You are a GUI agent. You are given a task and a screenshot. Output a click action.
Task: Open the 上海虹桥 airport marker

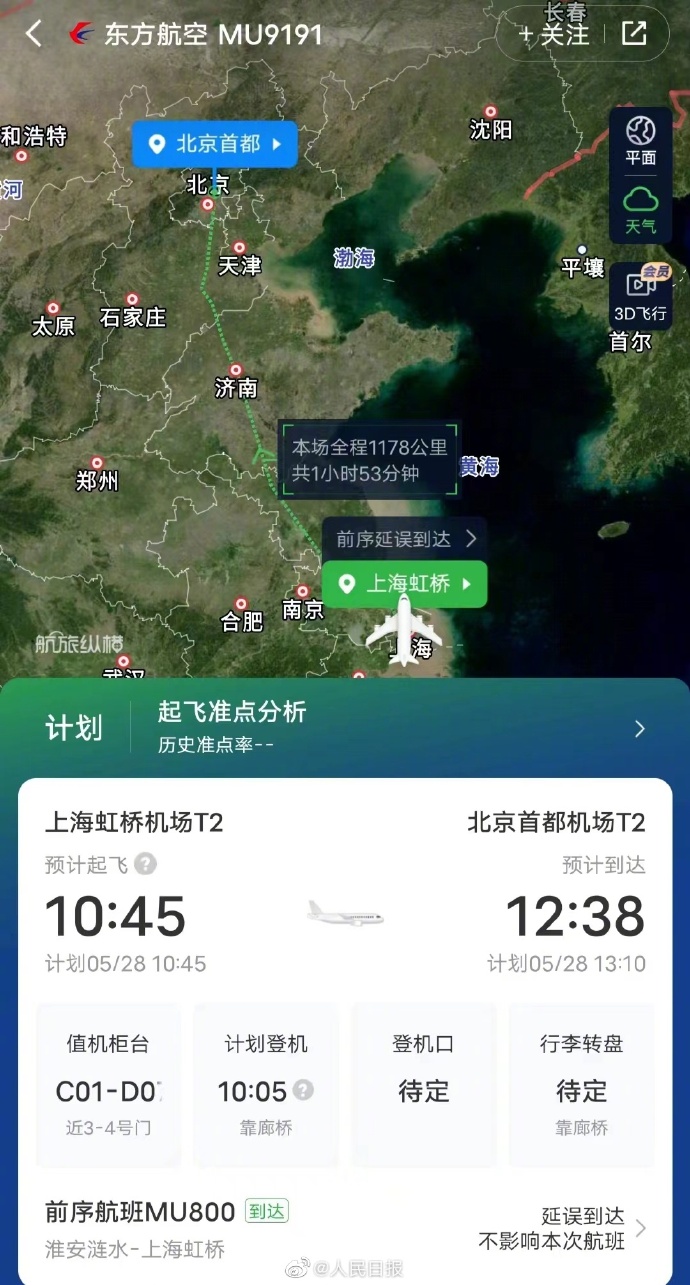tap(404, 584)
